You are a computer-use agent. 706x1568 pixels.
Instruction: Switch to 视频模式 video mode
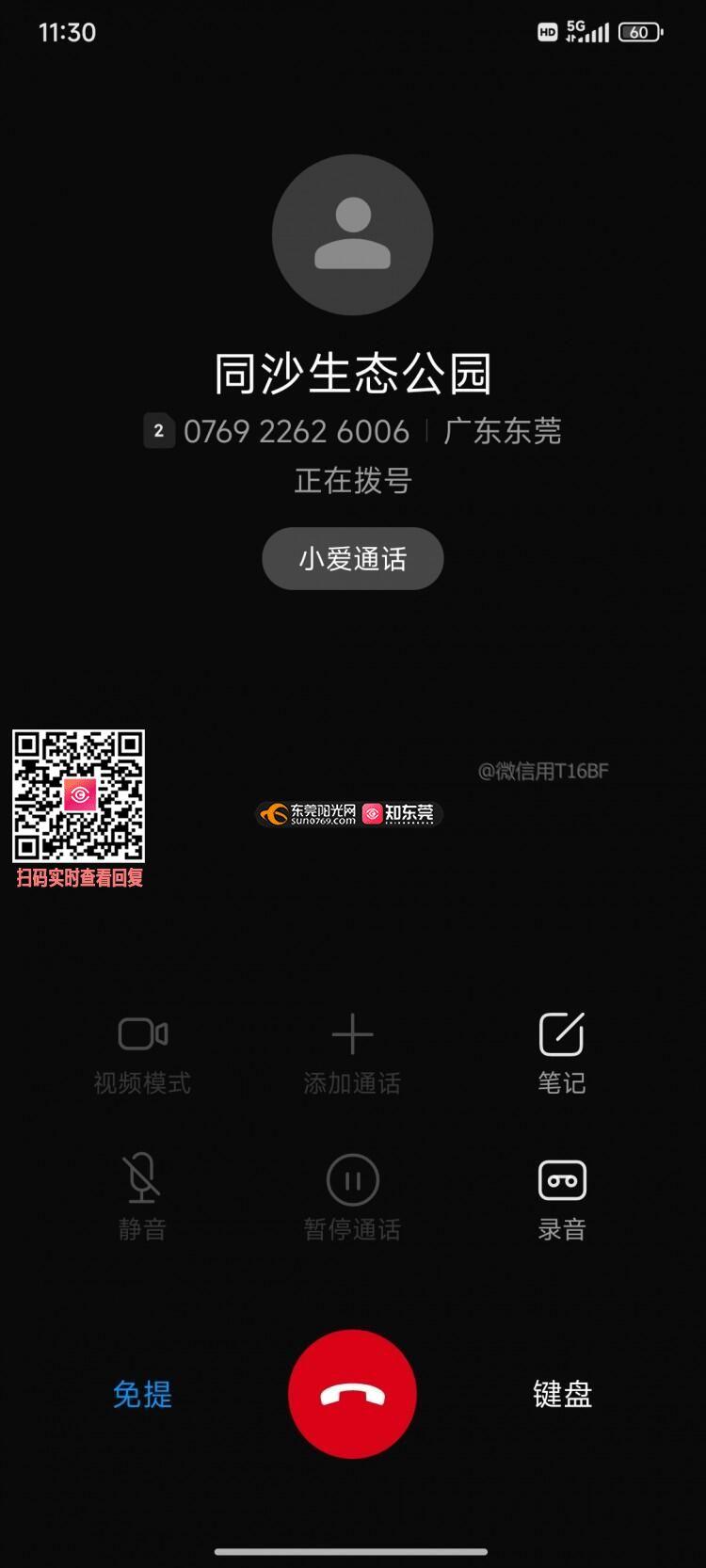[x=142, y=1054]
